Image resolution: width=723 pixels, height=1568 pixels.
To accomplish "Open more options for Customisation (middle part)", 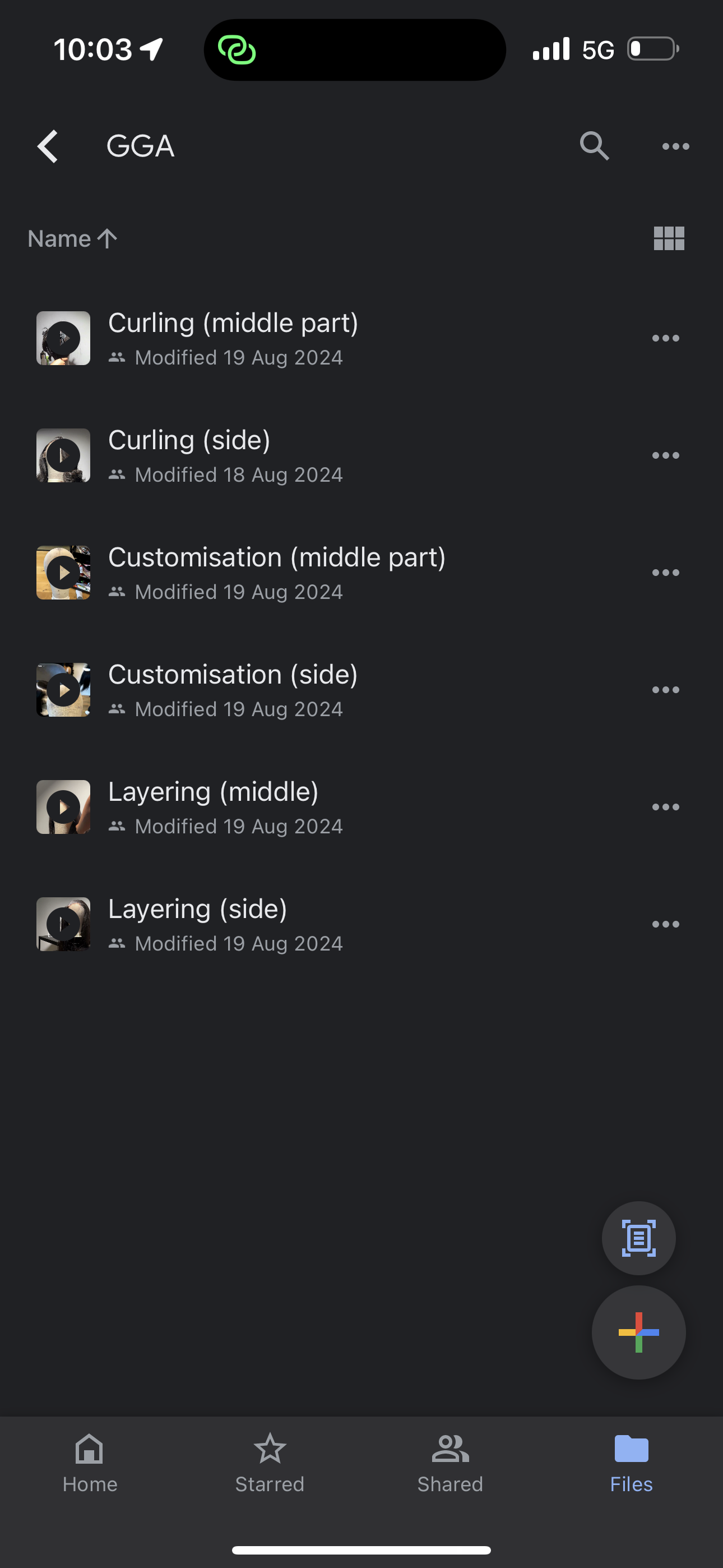I will click(665, 573).
